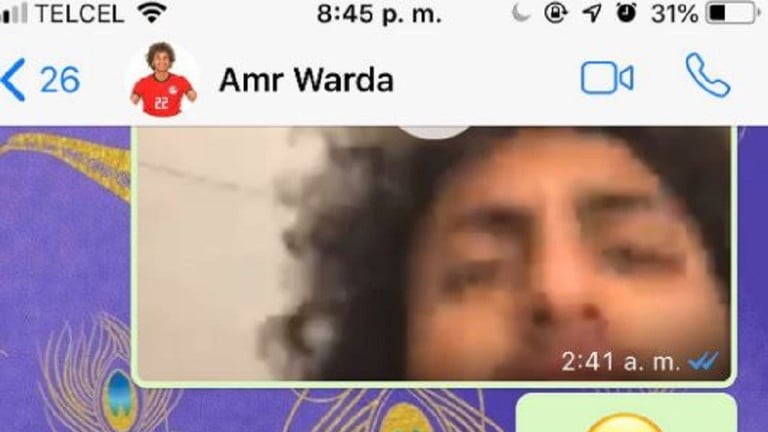Go back to the chats list
Screen dimensions: 768x432
(x=40, y=80)
